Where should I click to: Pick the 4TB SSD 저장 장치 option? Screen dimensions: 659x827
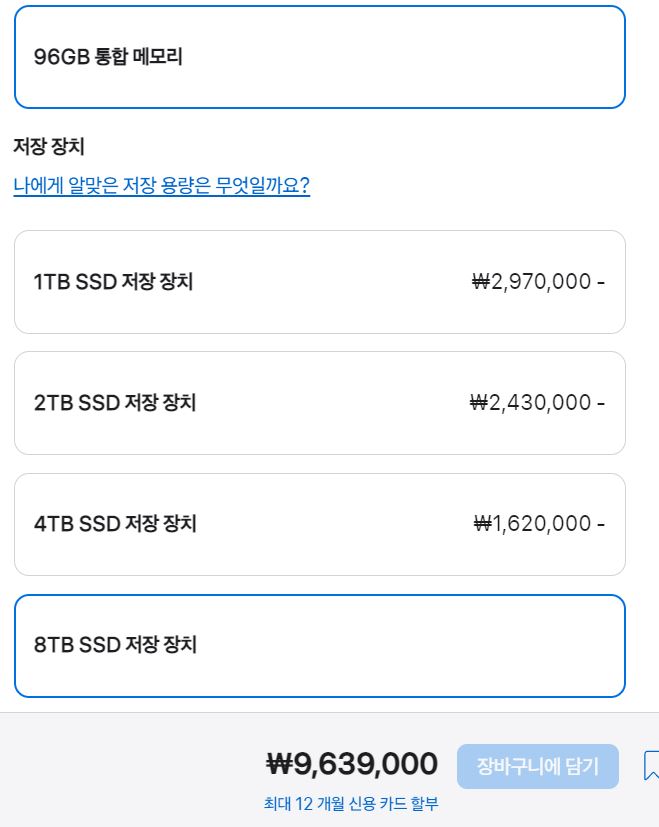point(320,524)
